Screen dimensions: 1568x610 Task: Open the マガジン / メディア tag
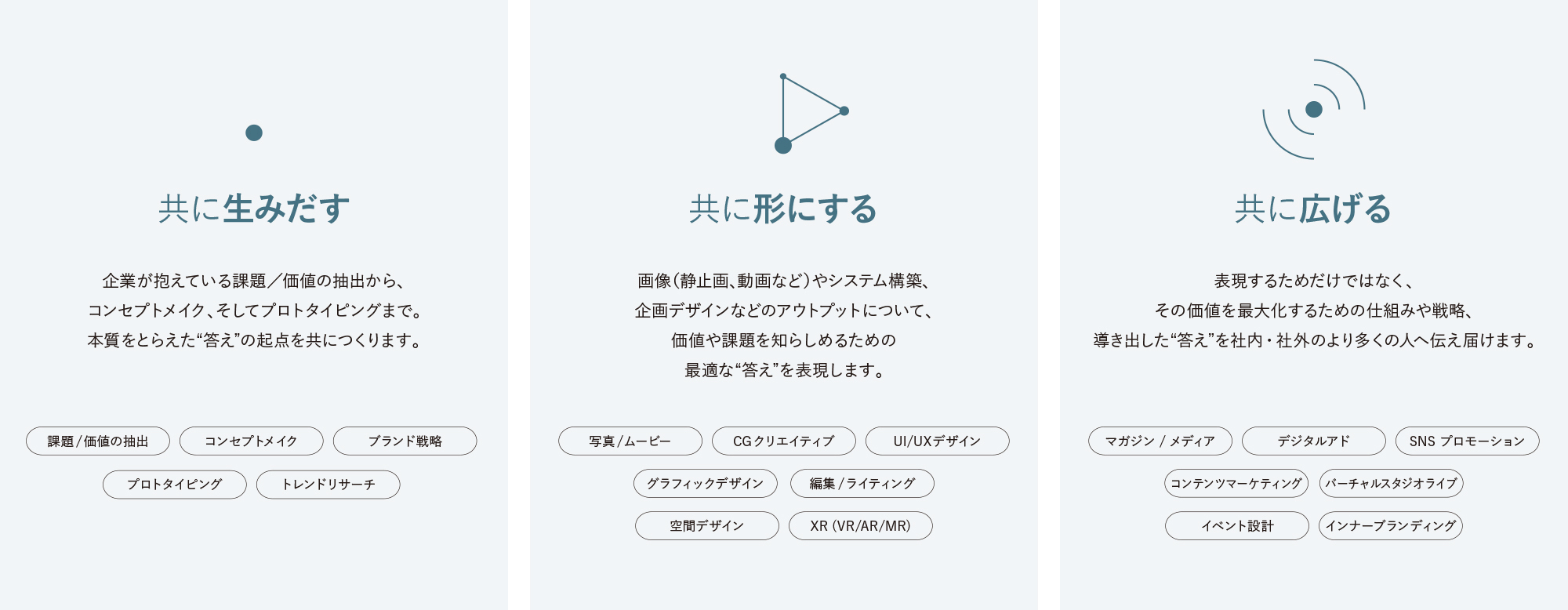pos(1160,441)
